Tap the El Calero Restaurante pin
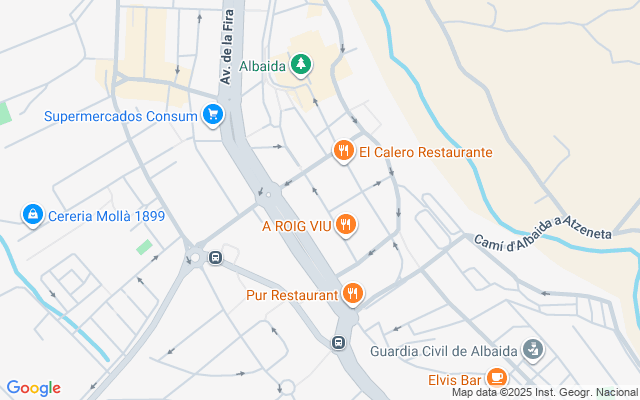 (x=344, y=151)
